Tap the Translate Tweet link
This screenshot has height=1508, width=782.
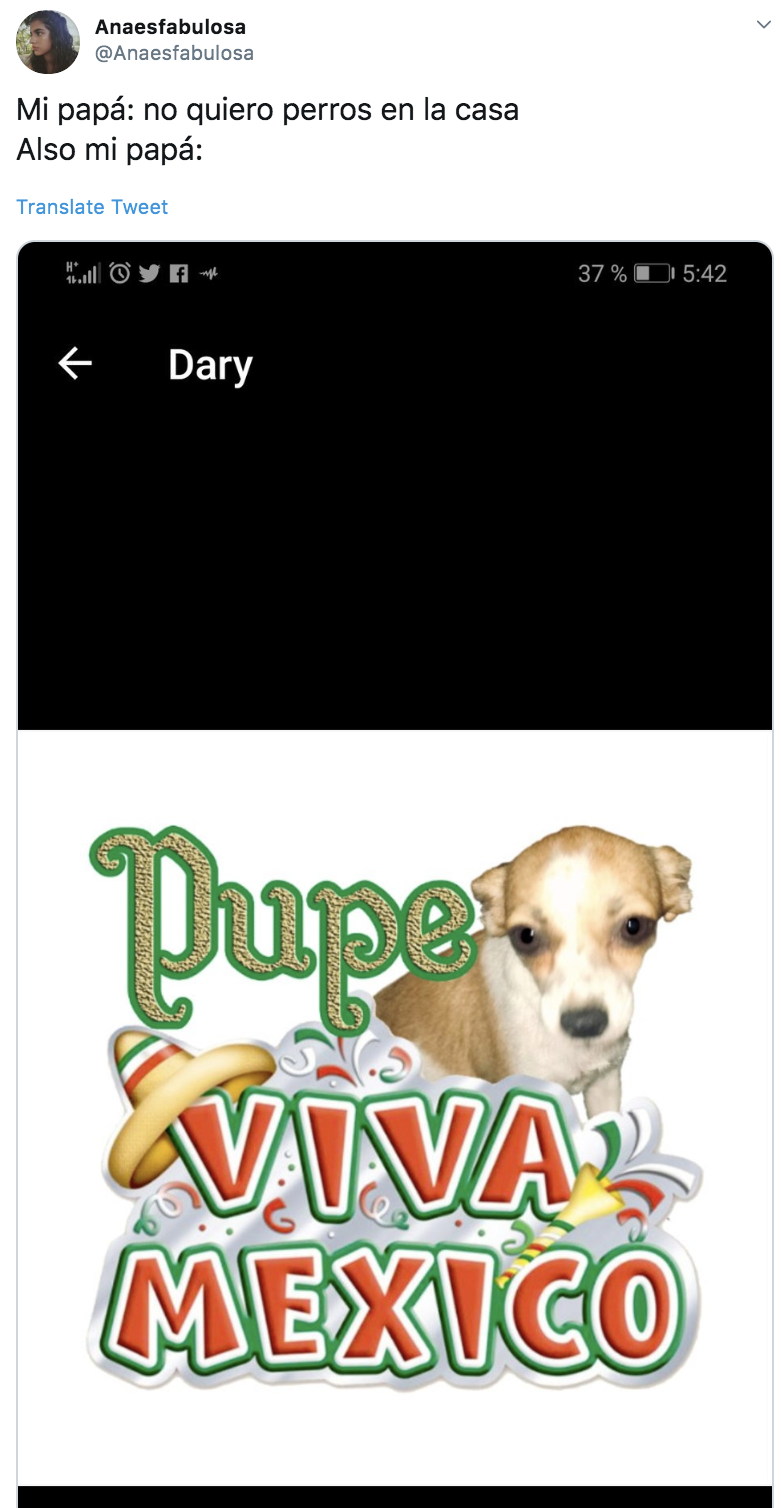[x=92, y=207]
